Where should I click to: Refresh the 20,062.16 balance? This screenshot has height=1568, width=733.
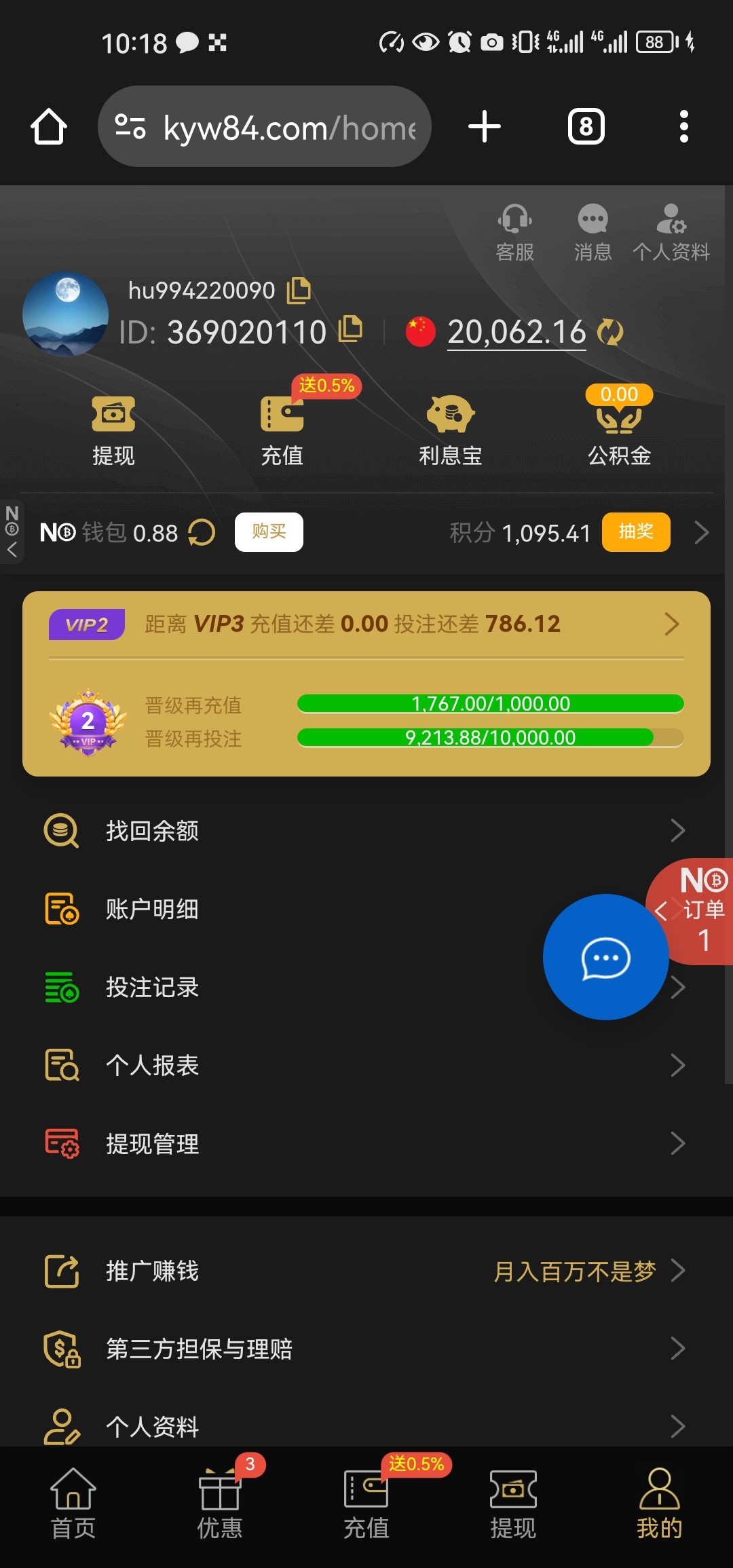609,333
